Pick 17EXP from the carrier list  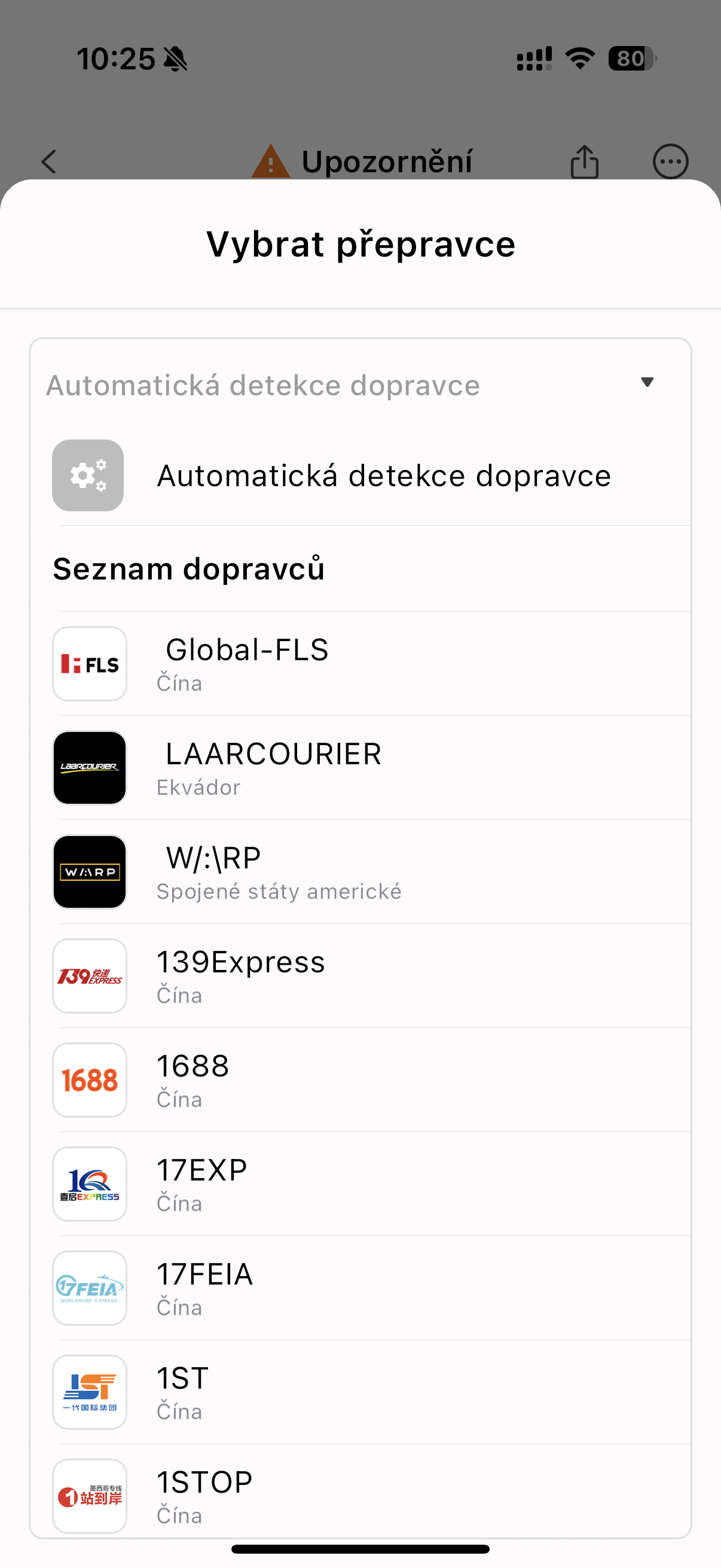click(359, 1184)
